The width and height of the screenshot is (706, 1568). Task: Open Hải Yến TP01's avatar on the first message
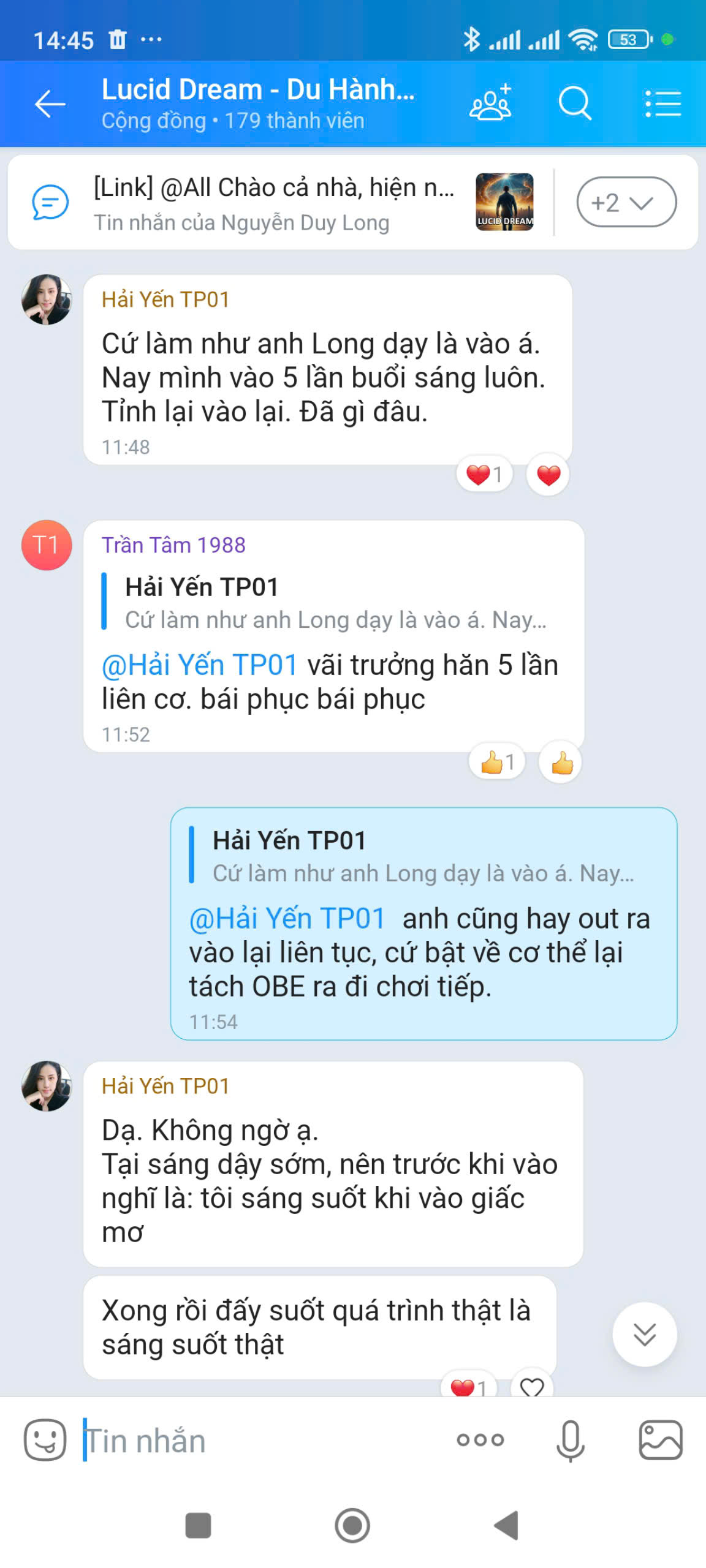click(47, 300)
